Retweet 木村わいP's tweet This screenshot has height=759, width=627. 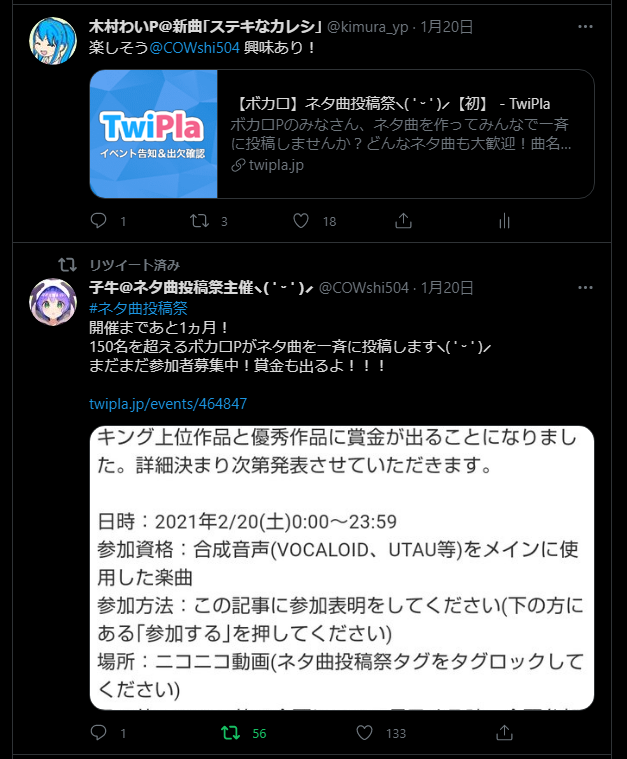point(199,221)
